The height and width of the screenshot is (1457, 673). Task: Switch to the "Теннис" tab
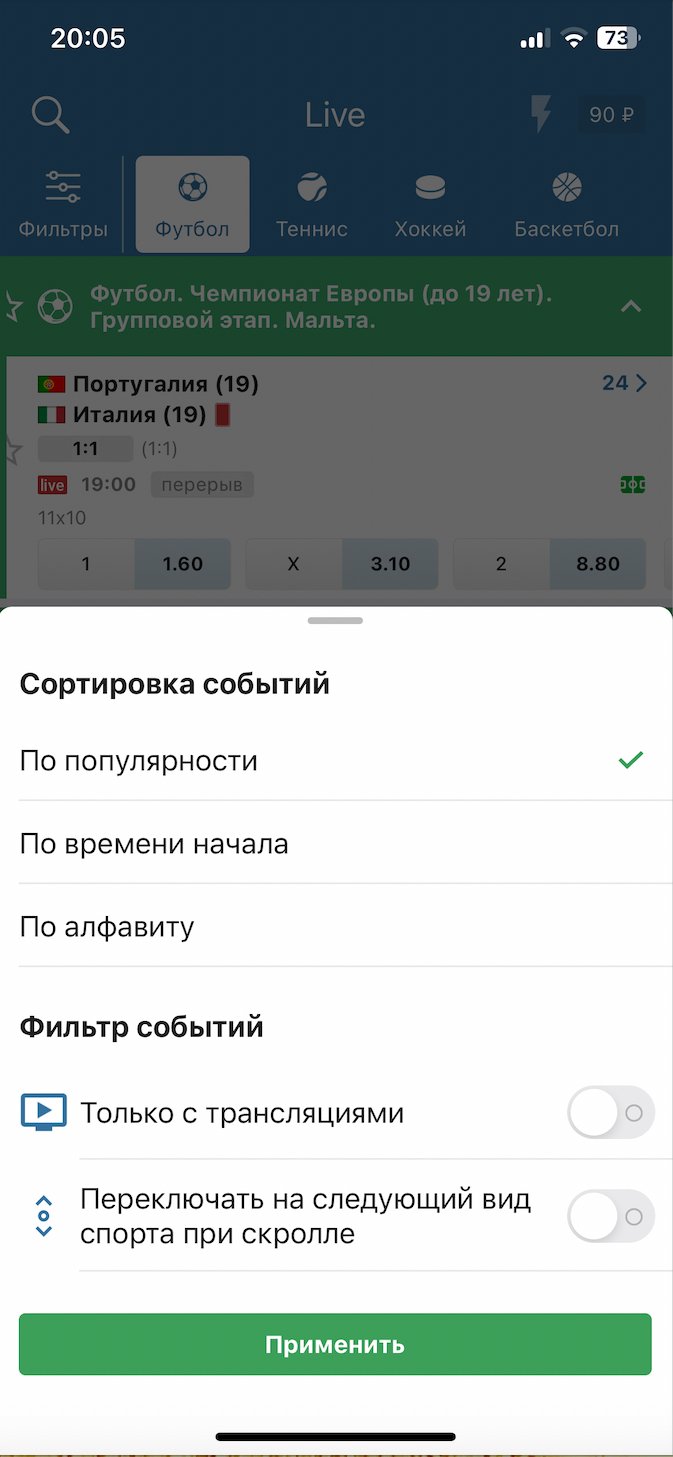[x=312, y=205]
